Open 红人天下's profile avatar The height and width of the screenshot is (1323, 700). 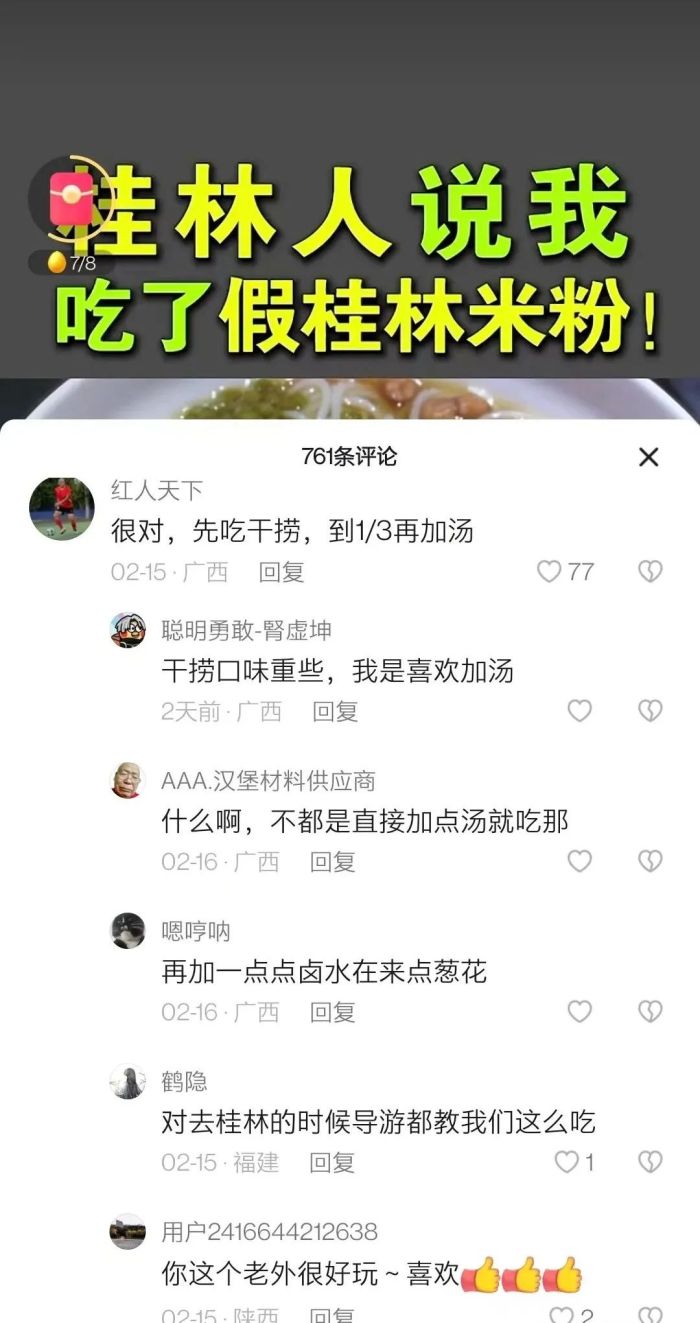62,508
